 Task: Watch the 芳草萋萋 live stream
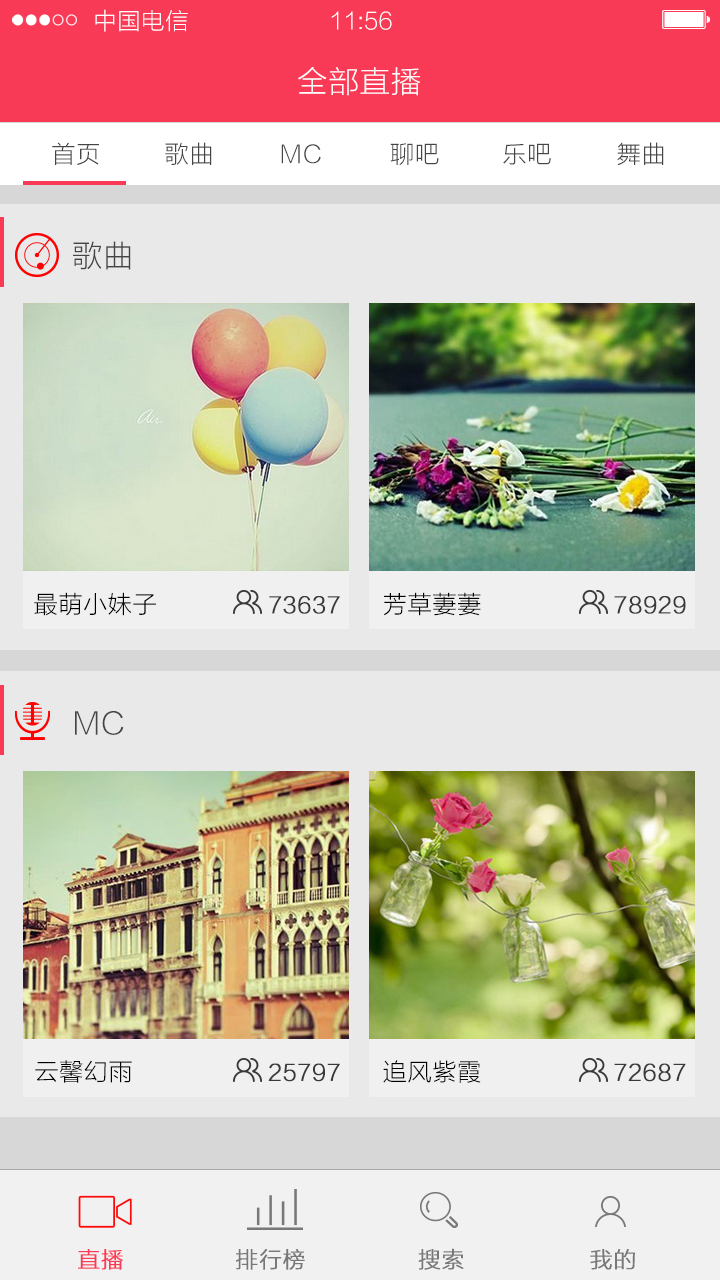click(x=532, y=437)
